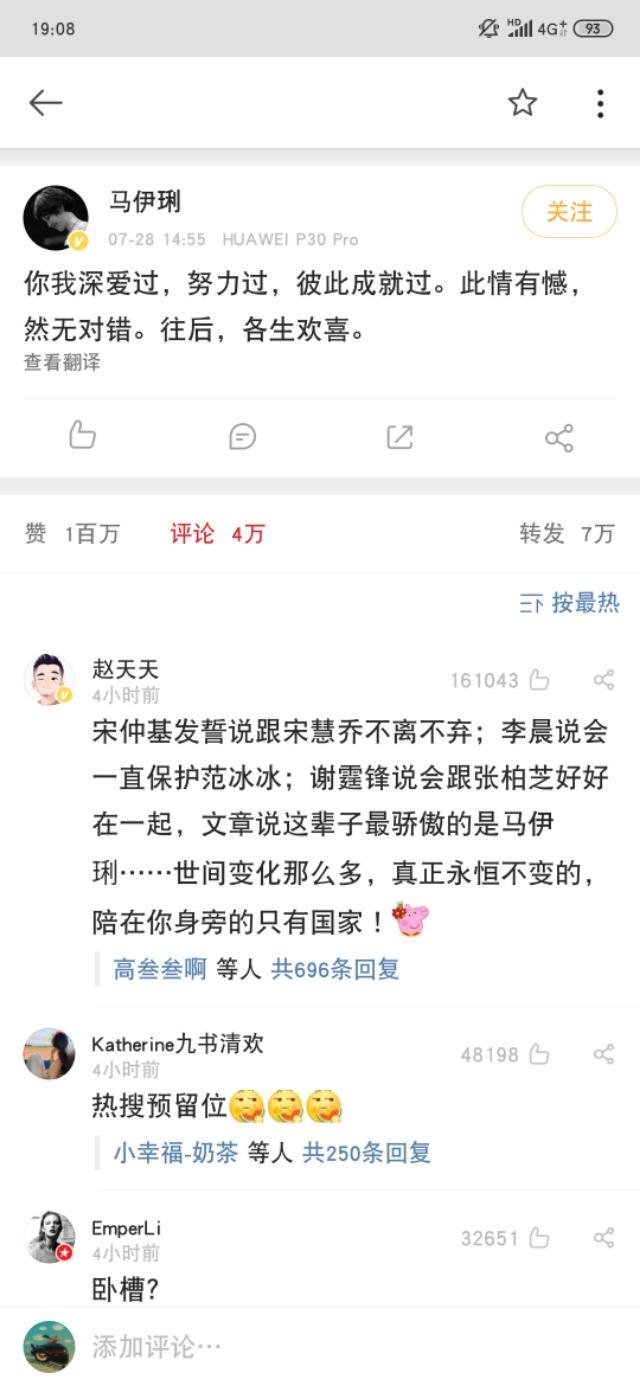Open 马伊琍's profile avatar
Viewport: 640px width, 1386px height.
(x=56, y=217)
